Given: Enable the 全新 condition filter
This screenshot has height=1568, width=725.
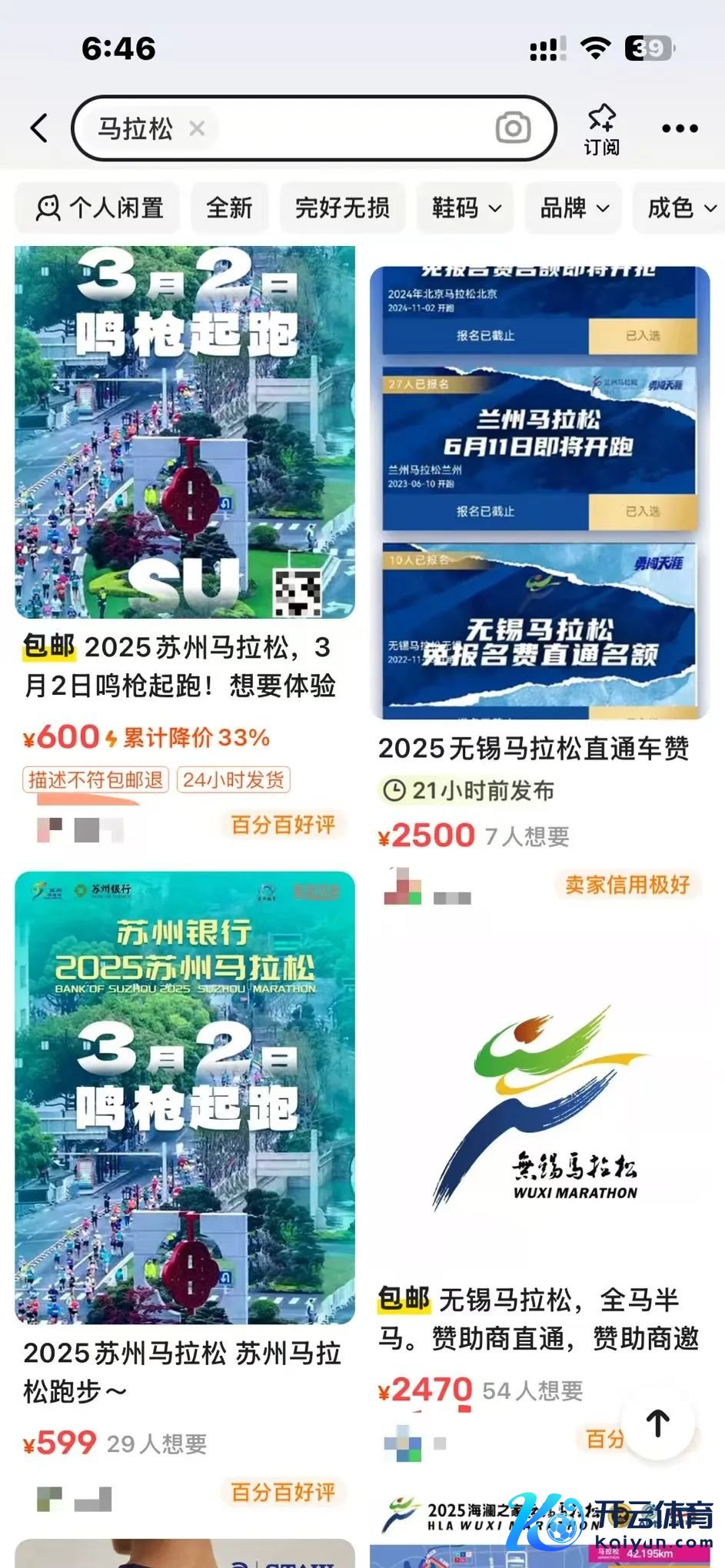Looking at the screenshot, I should pos(229,208).
